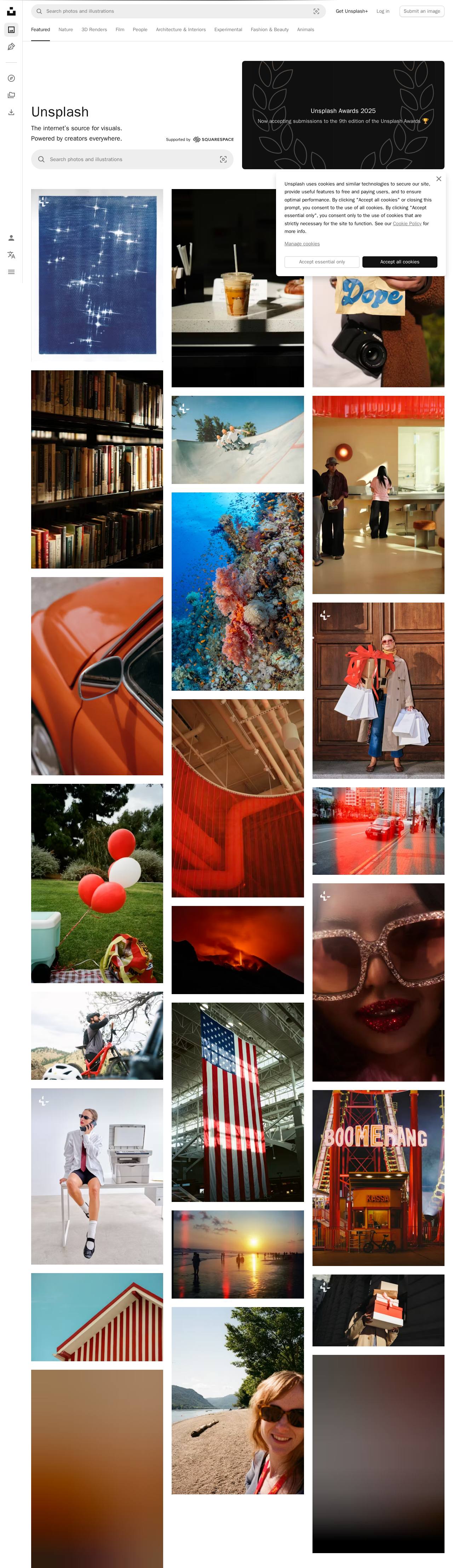Choose Accept essential only
453x1568 pixels.
click(x=321, y=262)
